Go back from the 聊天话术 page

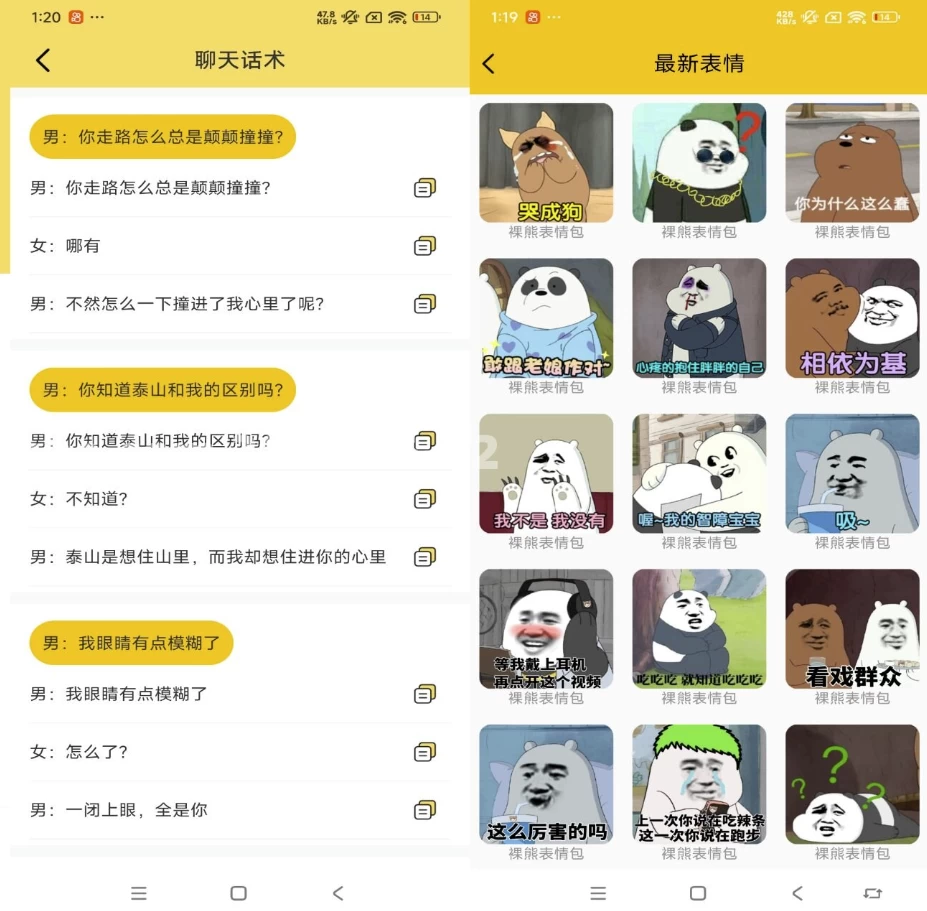pyautogui.click(x=42, y=60)
